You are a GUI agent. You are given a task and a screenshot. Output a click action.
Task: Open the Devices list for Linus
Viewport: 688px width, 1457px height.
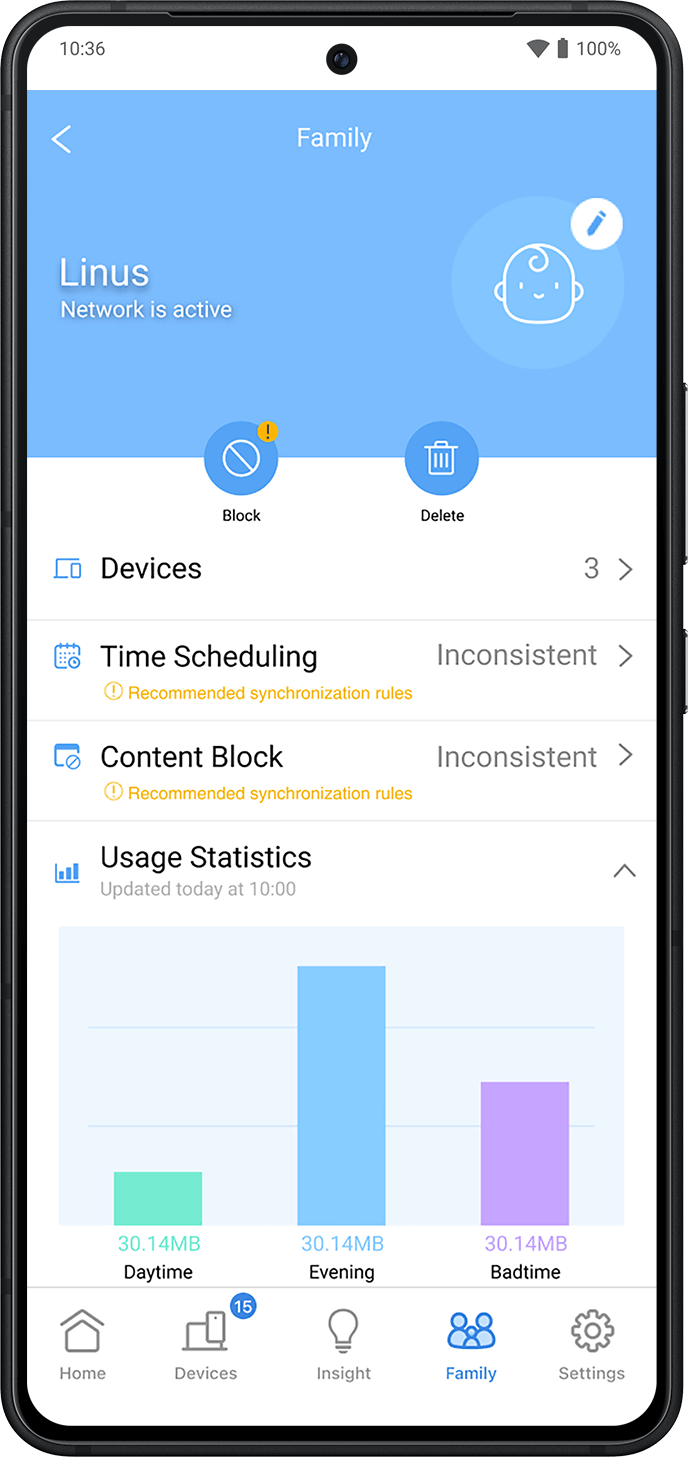pyautogui.click(x=342, y=569)
